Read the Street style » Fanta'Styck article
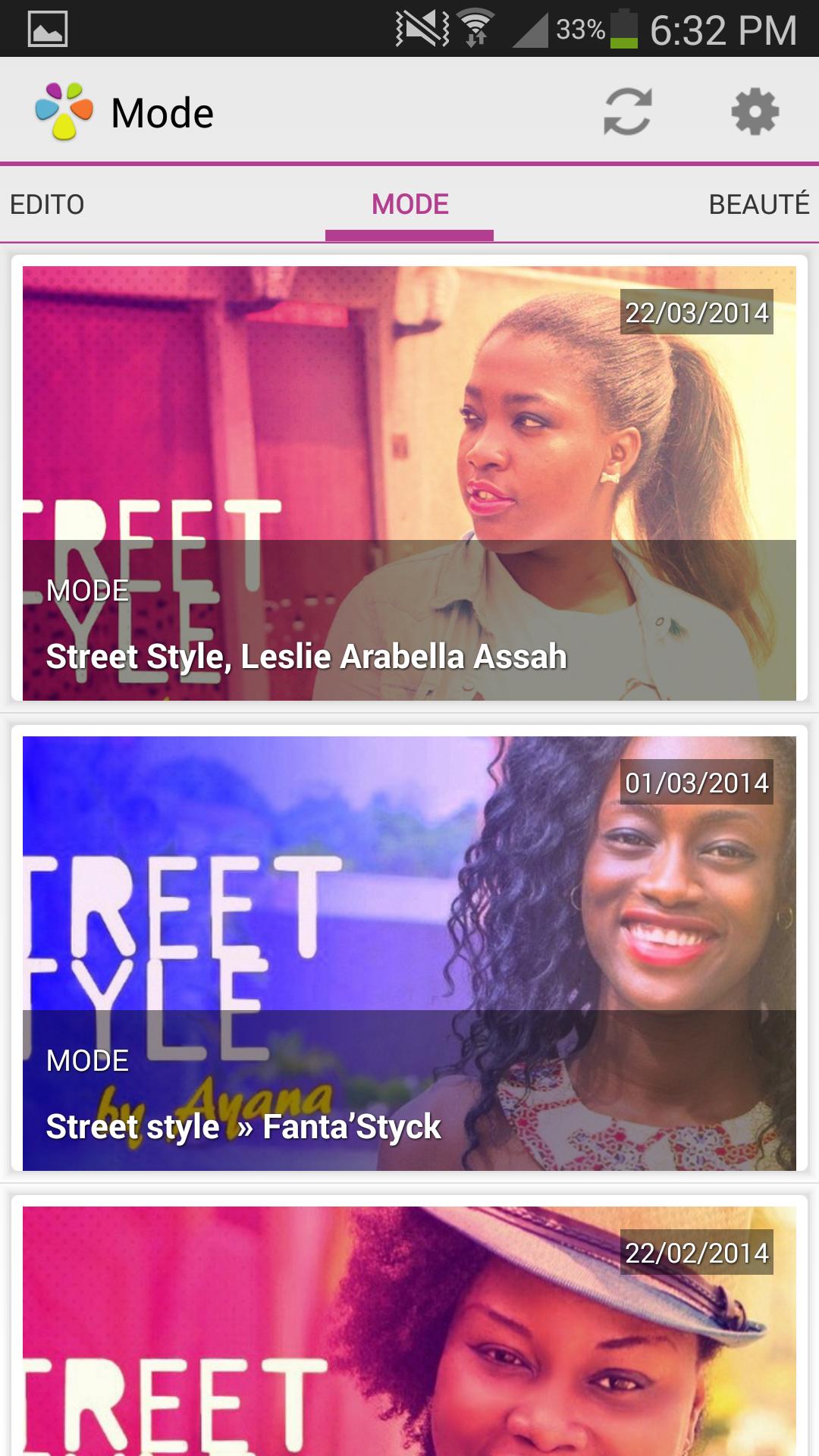 [409, 953]
